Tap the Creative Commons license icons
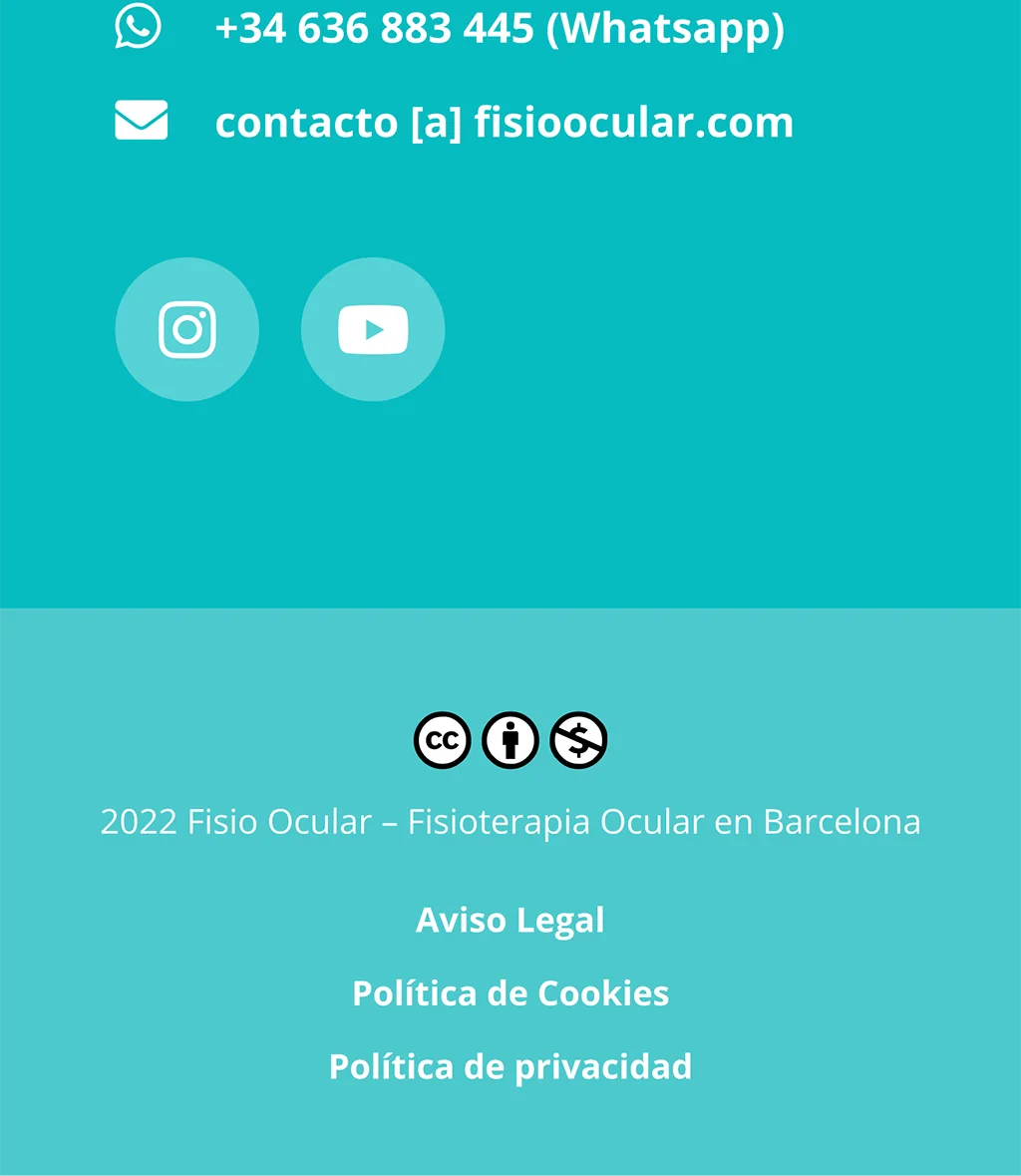This screenshot has width=1021, height=1176. click(x=510, y=740)
